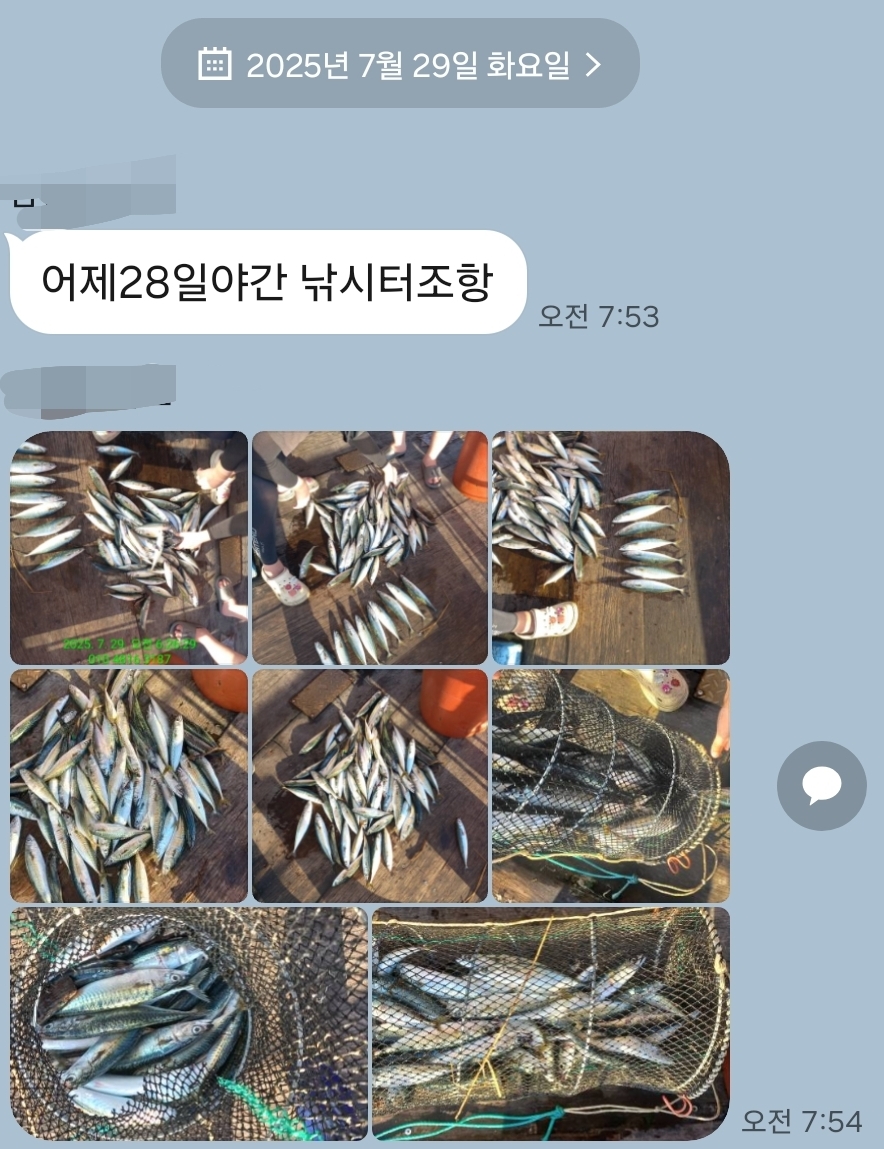
Task: Open the sixth photo of the fish trap net
Action: coord(610,785)
